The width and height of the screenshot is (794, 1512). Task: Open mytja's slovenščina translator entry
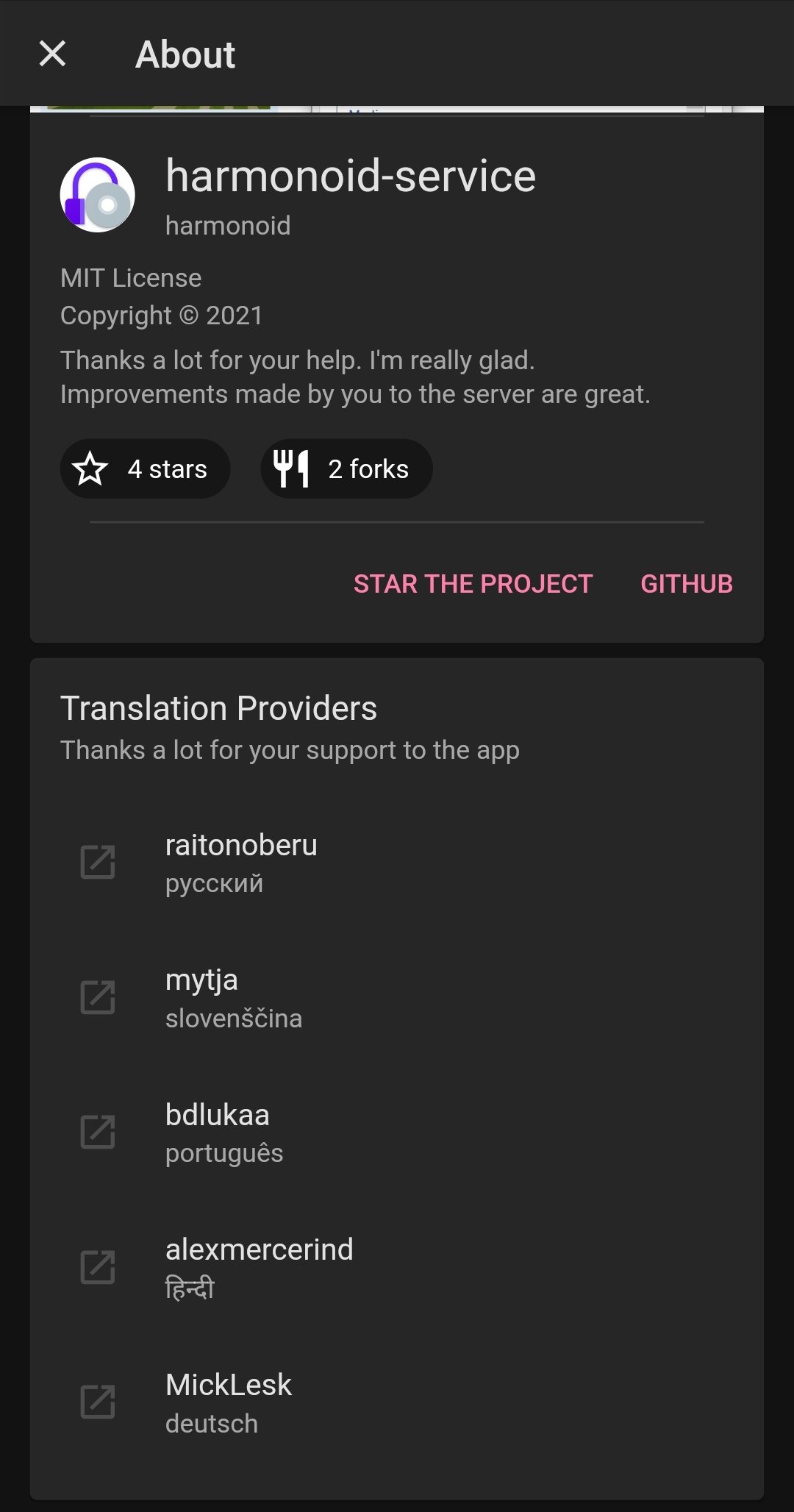click(x=397, y=998)
